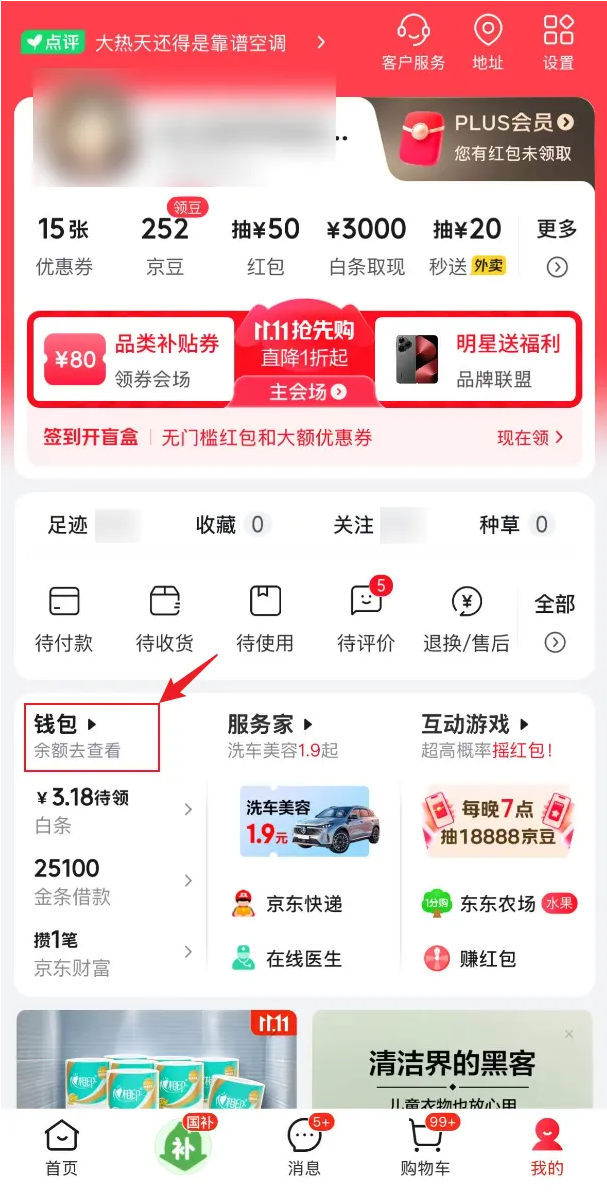
Task: Open 京豆 balance of 252
Action: point(164,244)
